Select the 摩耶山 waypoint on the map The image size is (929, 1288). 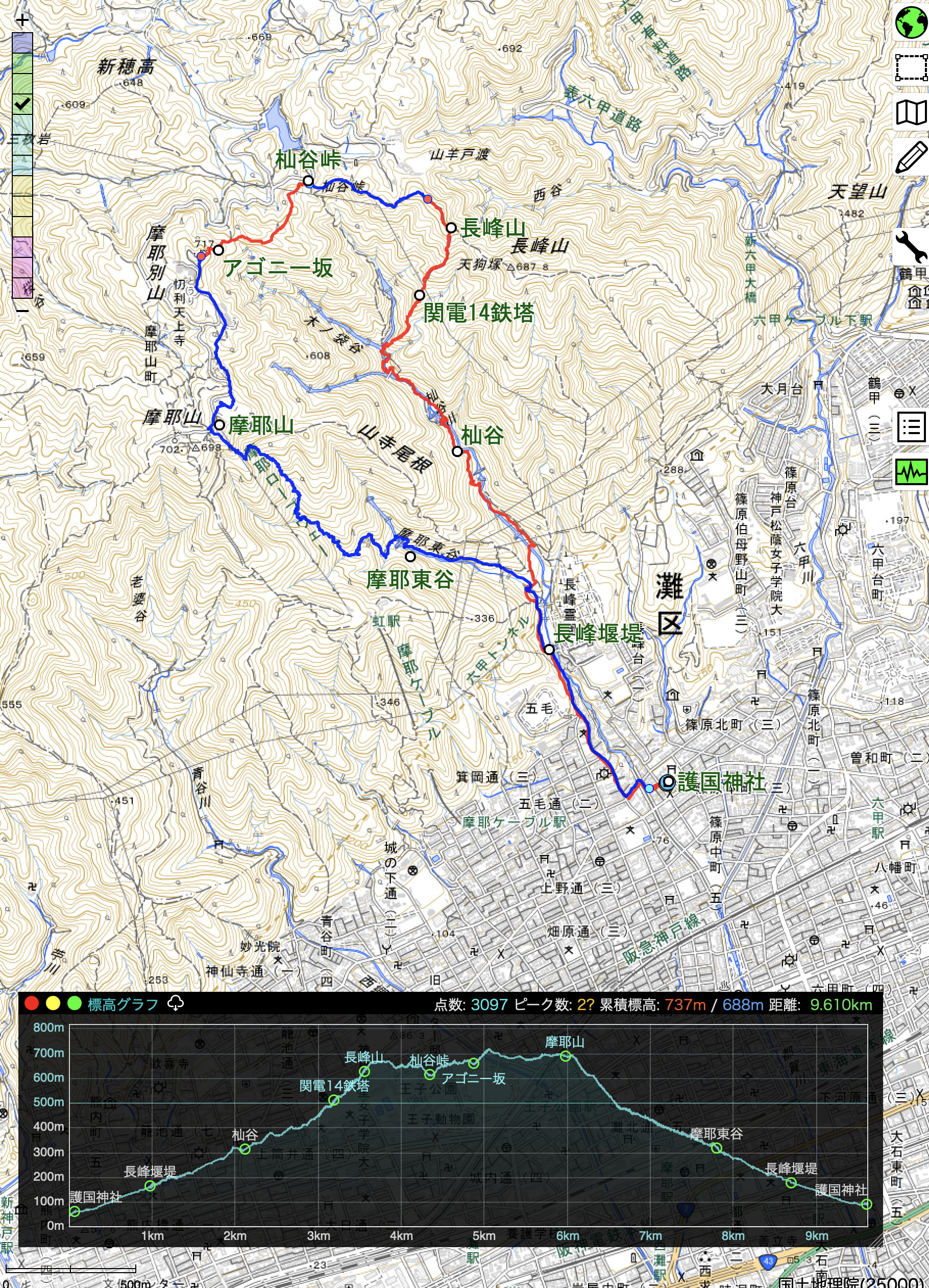click(x=219, y=425)
